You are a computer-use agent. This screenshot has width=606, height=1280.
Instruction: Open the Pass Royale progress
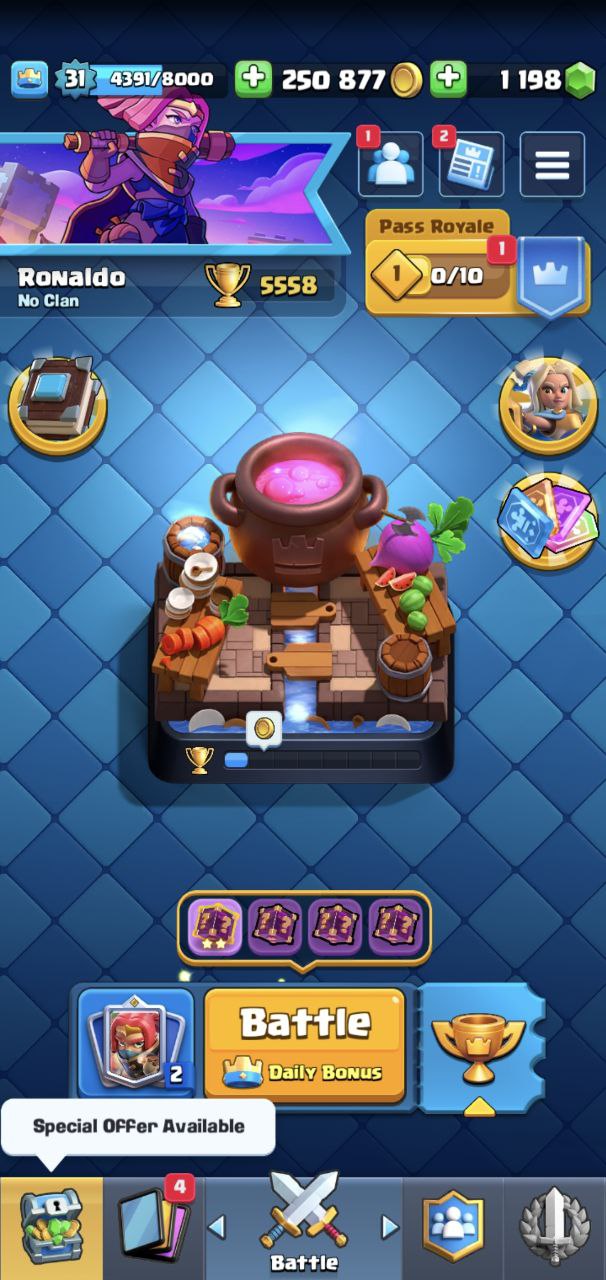pyautogui.click(x=476, y=265)
